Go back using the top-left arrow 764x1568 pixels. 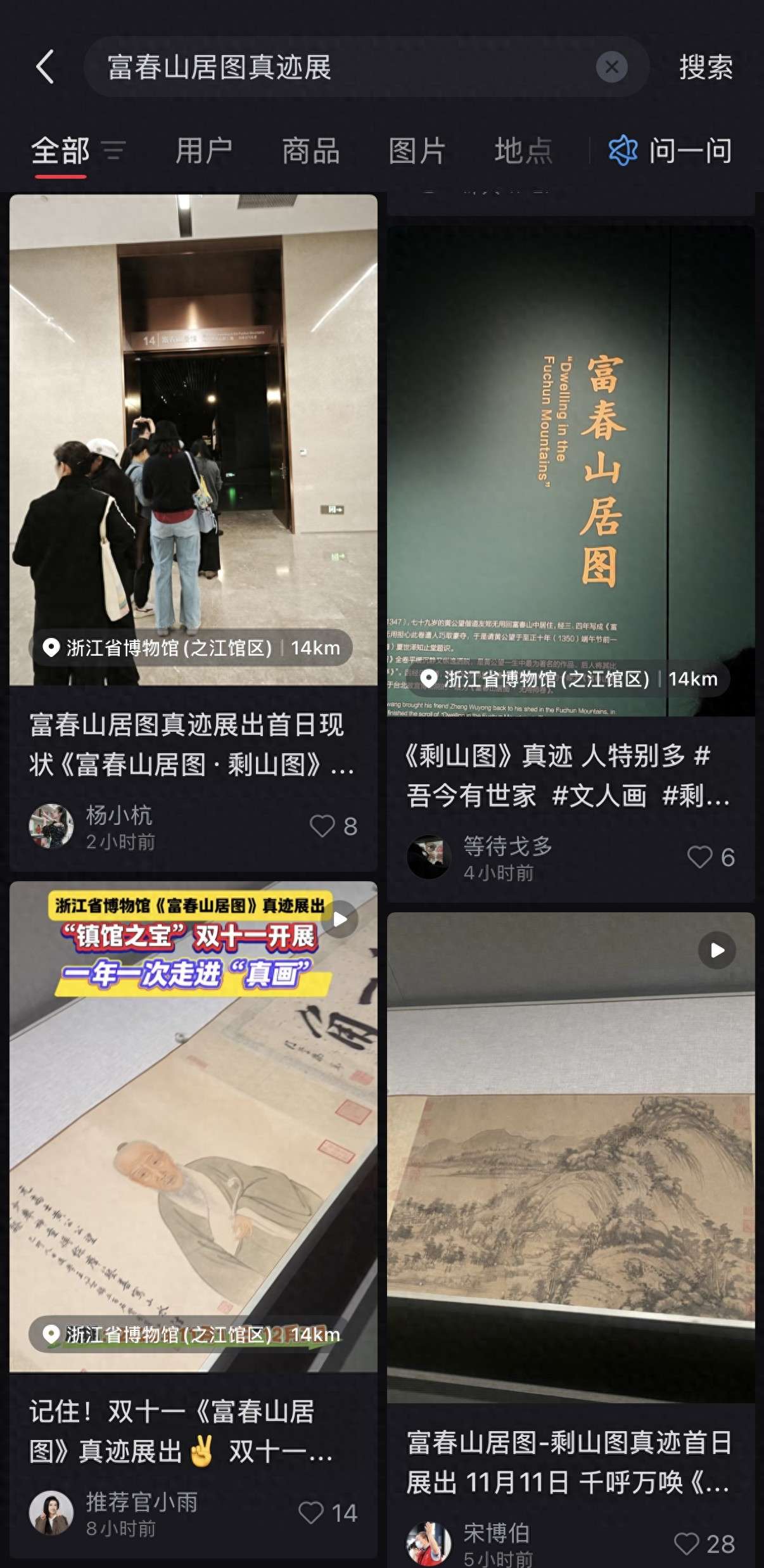click(x=45, y=67)
